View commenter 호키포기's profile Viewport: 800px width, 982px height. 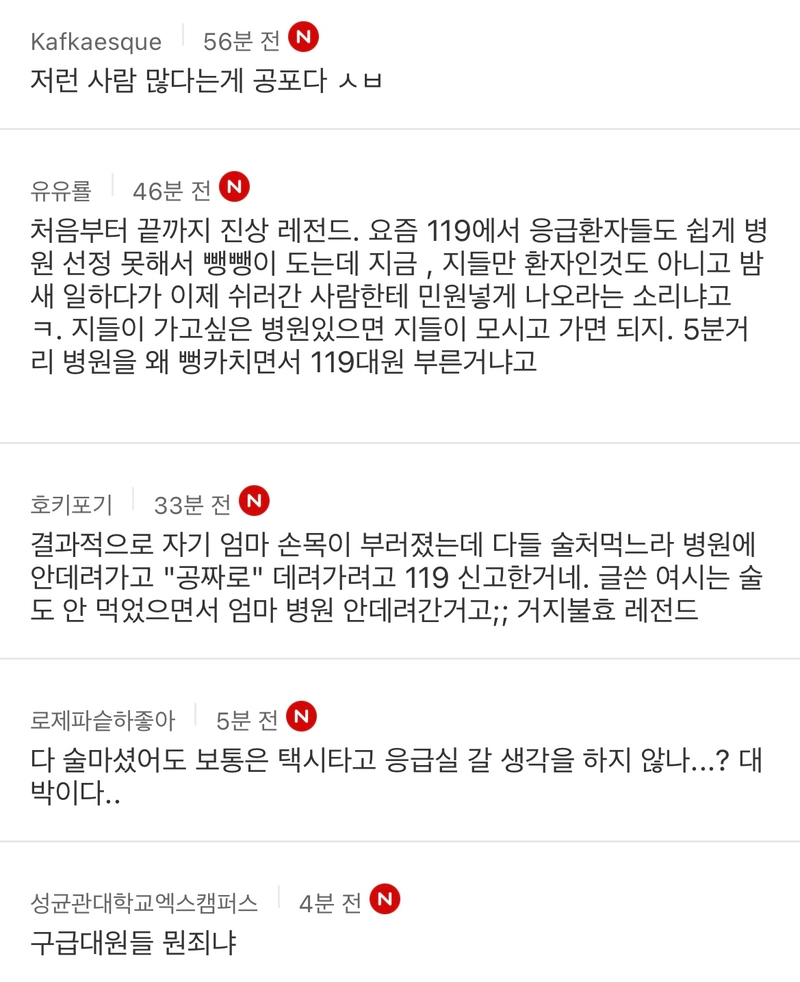pyautogui.click(x=72, y=503)
